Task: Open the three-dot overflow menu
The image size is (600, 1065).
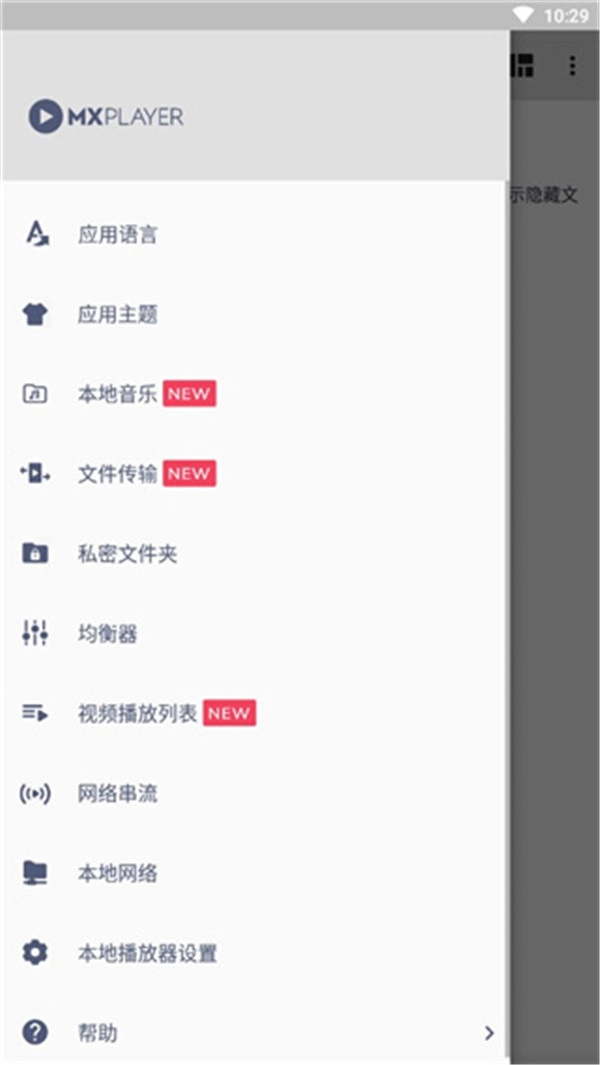Action: point(572,65)
